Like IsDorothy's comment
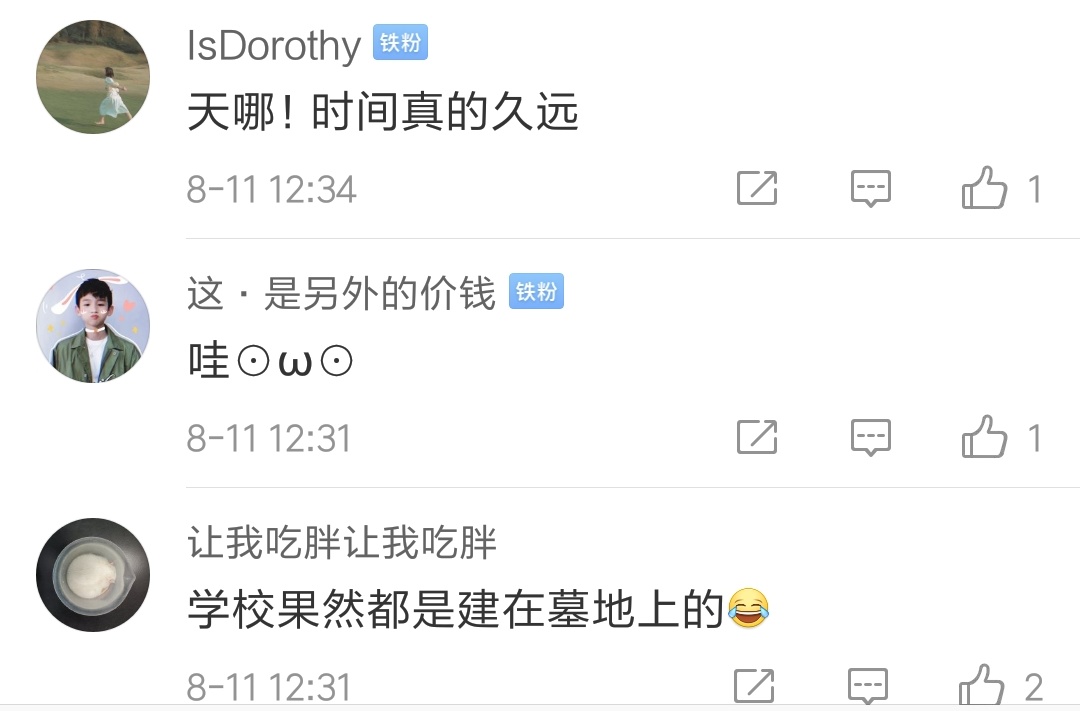 click(985, 188)
